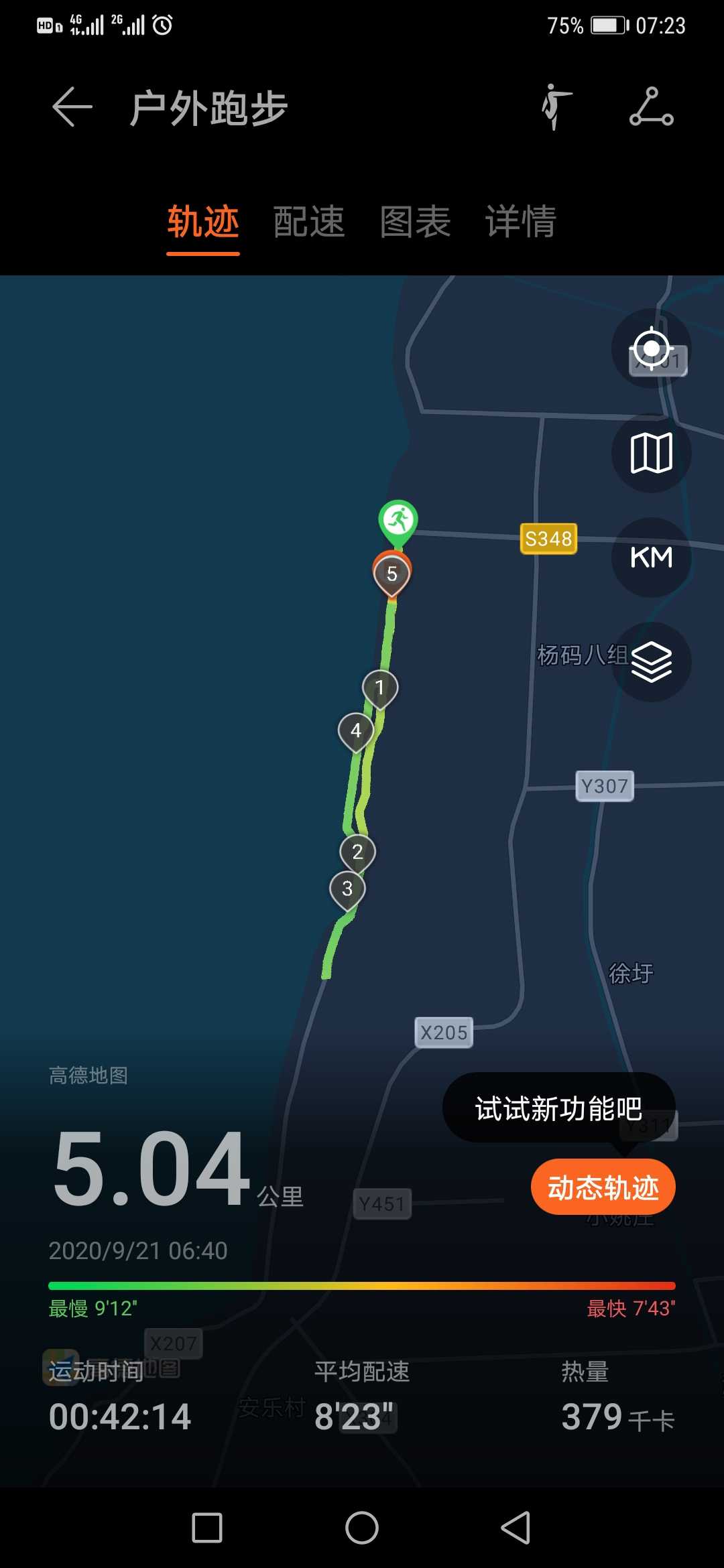Screen dimensions: 724x1568
Task: Switch to the 图表 tab
Action: click(x=415, y=222)
